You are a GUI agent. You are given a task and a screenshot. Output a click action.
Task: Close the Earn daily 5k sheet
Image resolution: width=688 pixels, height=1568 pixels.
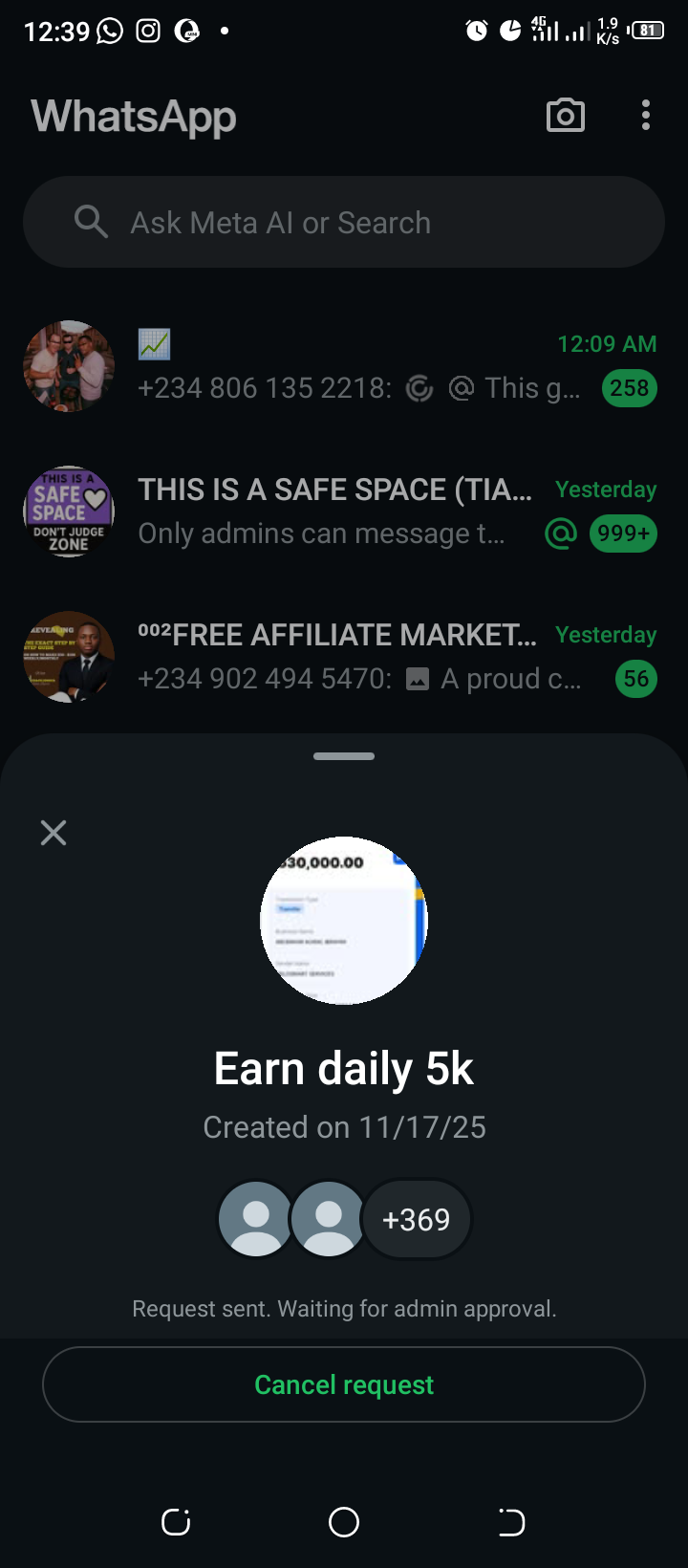coord(54,833)
